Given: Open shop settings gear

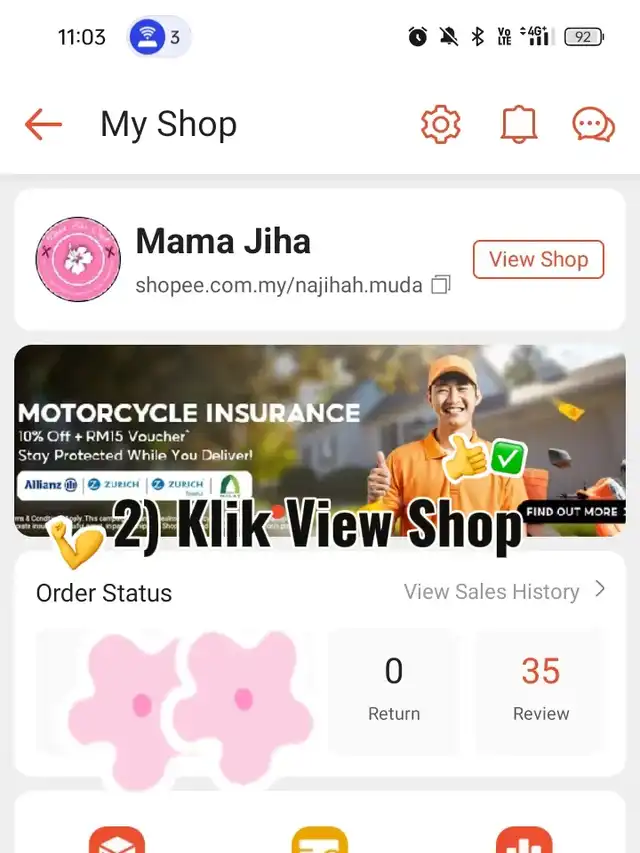Looking at the screenshot, I should coord(440,125).
